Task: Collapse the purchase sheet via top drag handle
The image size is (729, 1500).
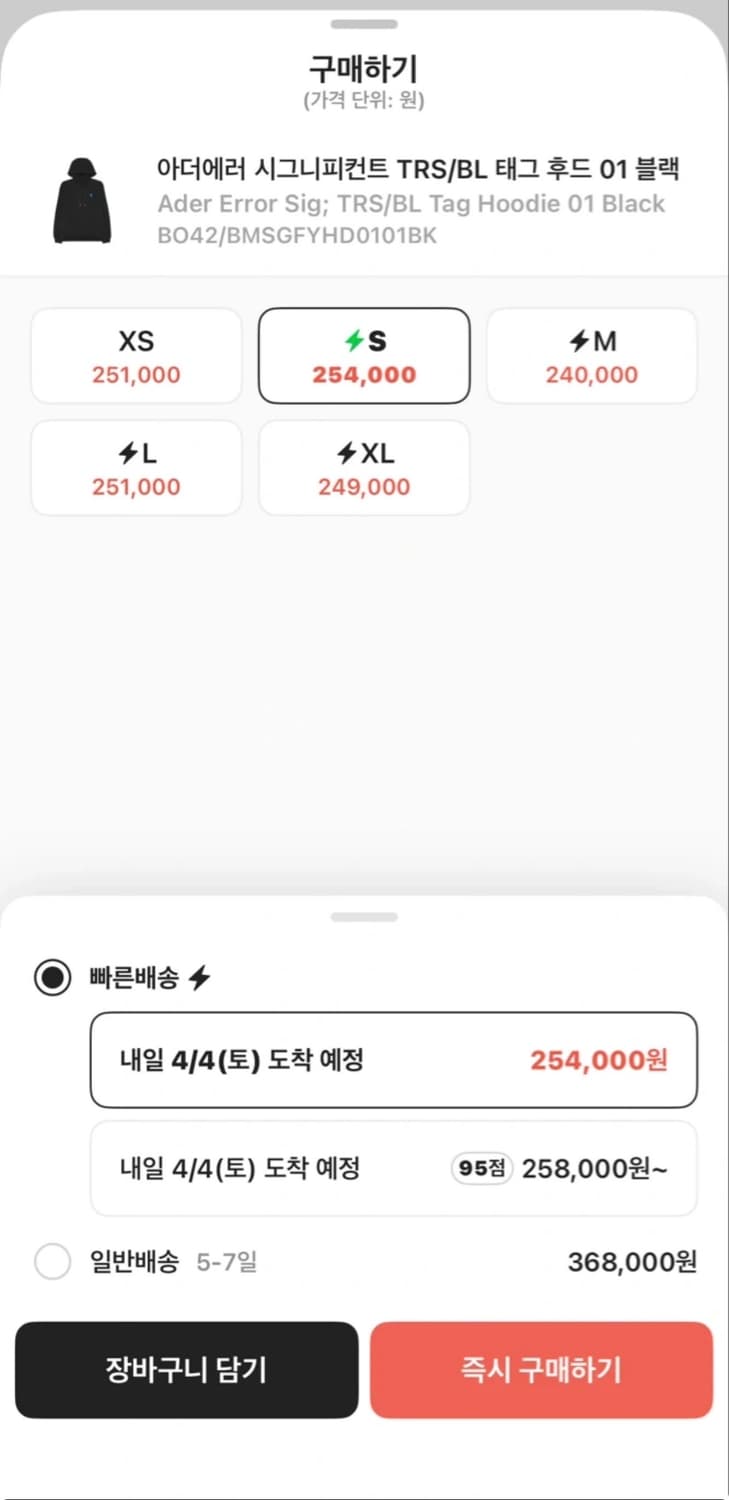Action: 364,24
